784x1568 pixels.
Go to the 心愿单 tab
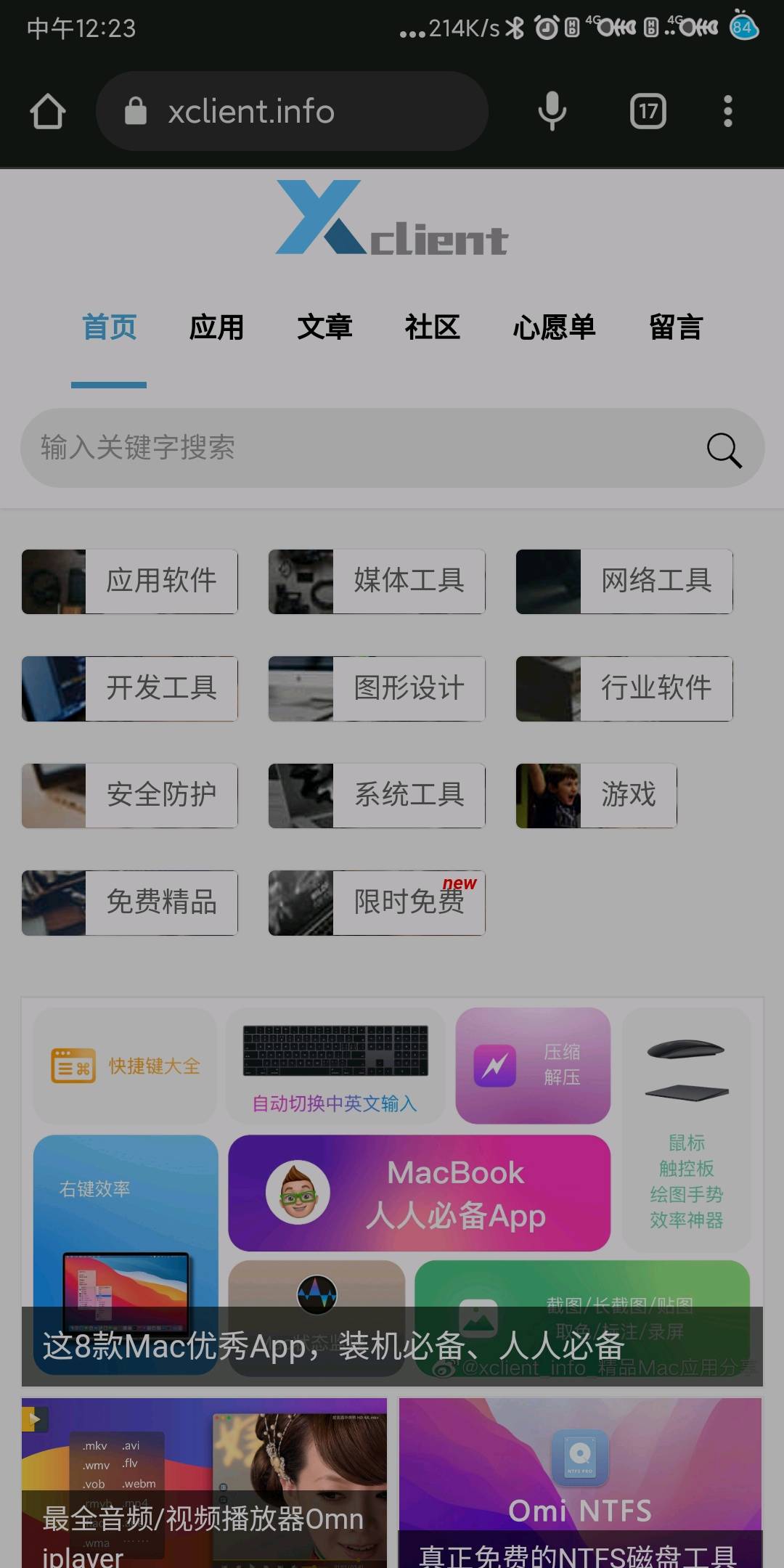(x=554, y=327)
